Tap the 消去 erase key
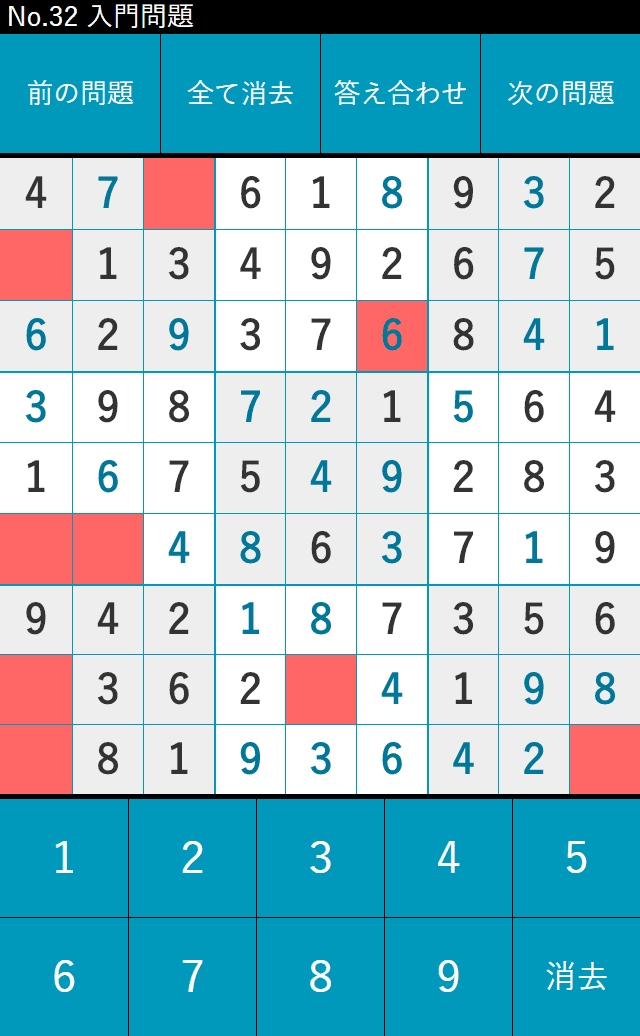 point(576,977)
